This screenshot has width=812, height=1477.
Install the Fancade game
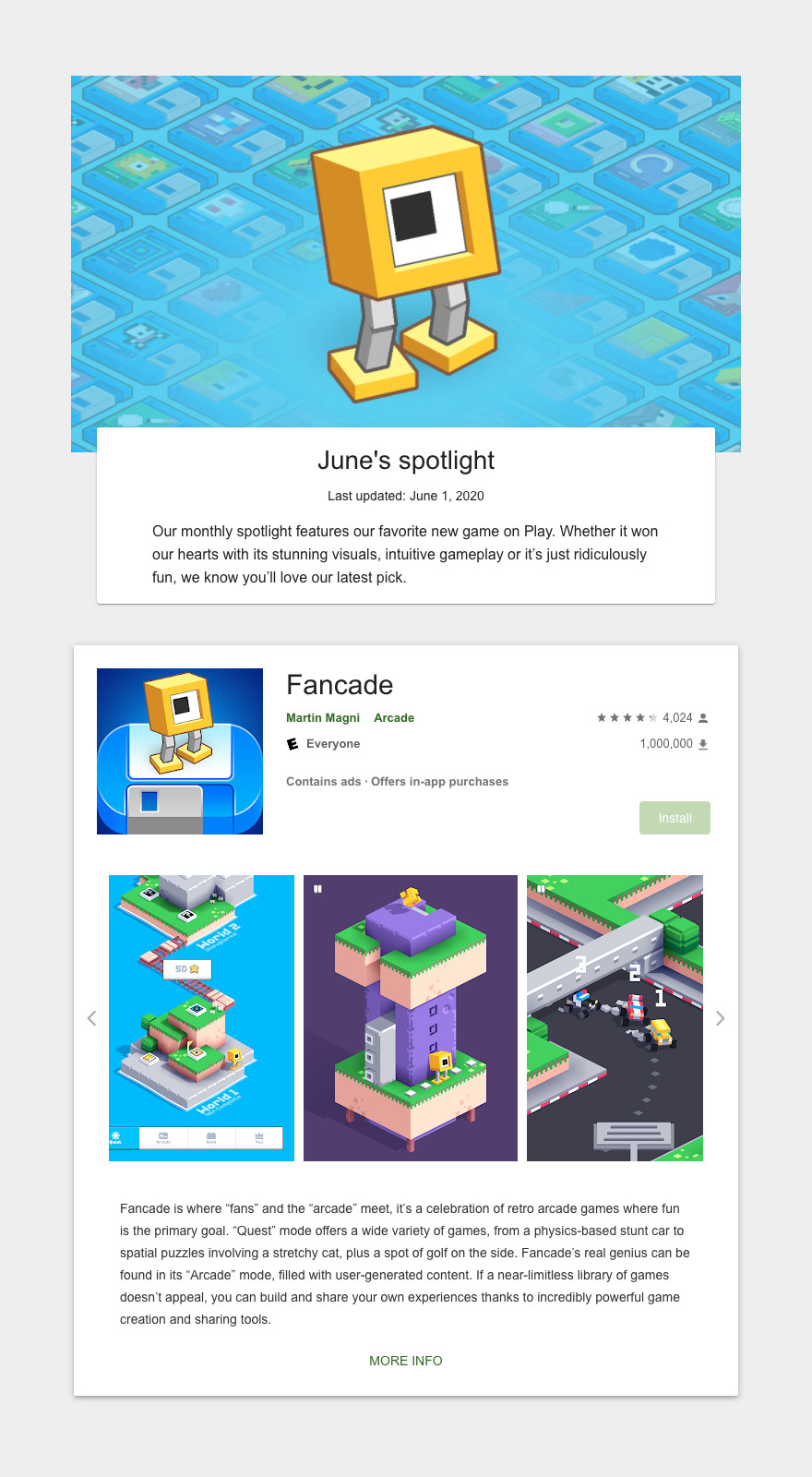click(x=675, y=818)
